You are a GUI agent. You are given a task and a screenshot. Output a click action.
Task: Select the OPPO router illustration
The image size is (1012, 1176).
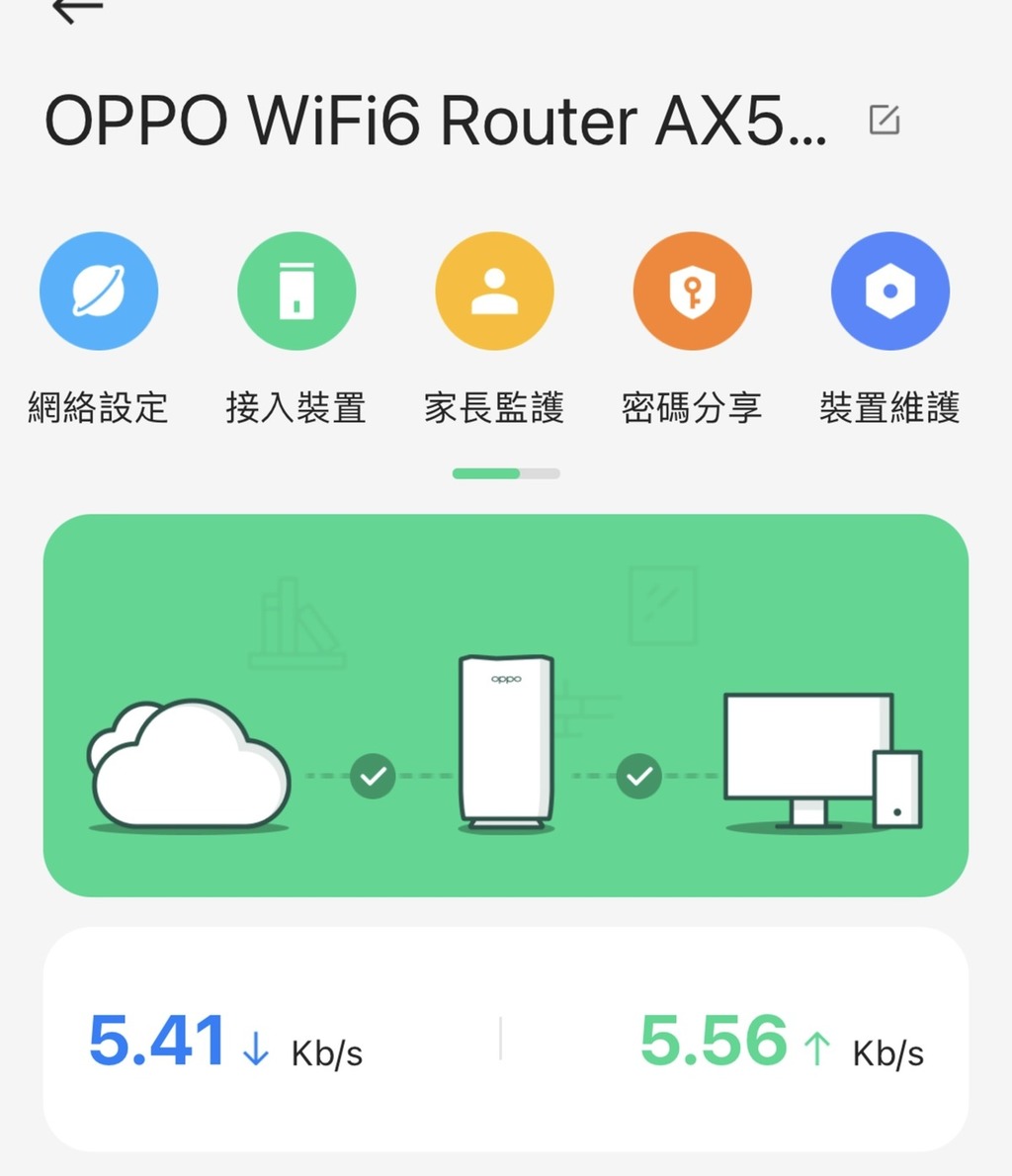[x=504, y=736]
